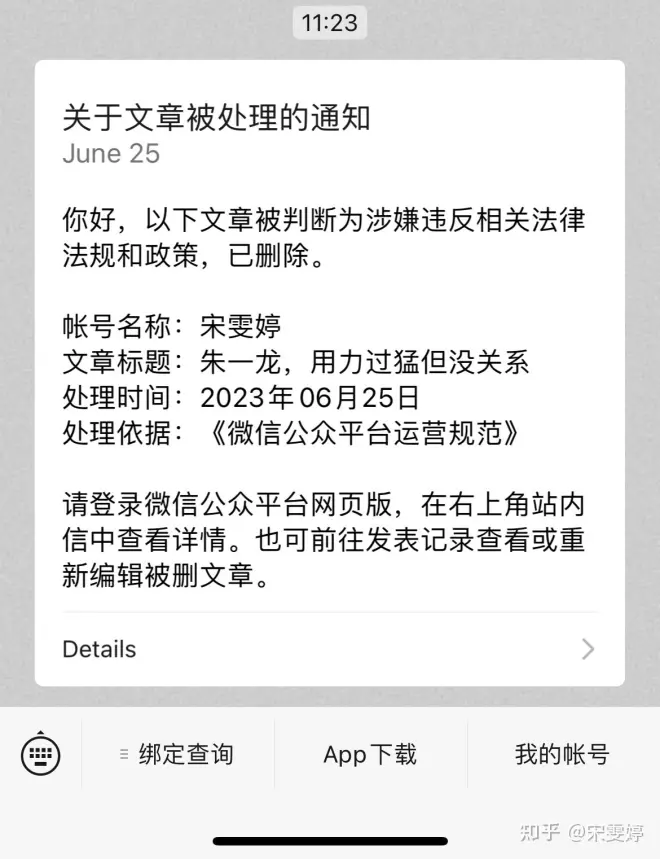Viewport: 660px width, 859px height.
Task: Open the 绑定查询 menu
Action: (178, 755)
